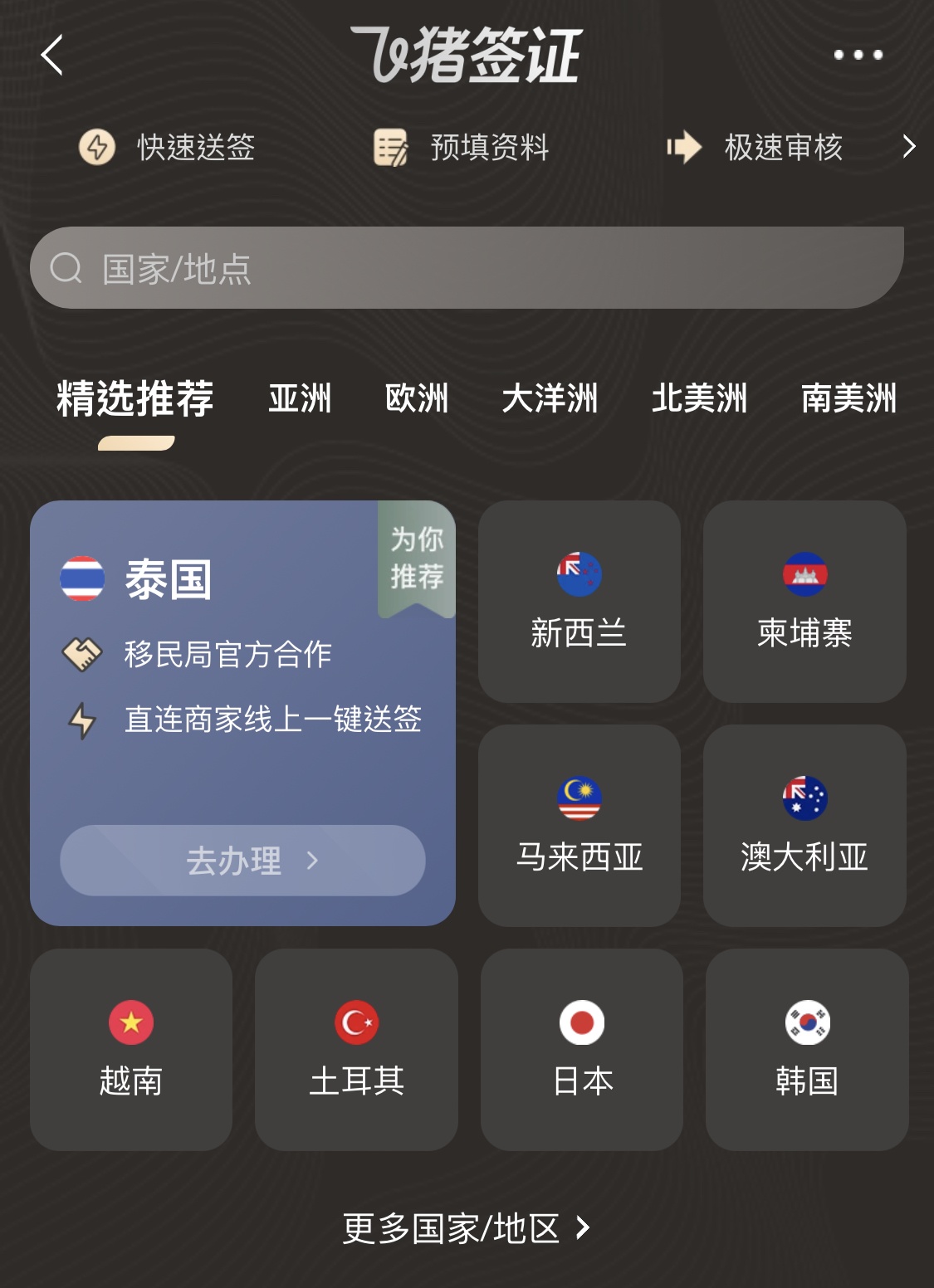
Task: Open the 柬埔寨 visa card
Action: click(804, 602)
